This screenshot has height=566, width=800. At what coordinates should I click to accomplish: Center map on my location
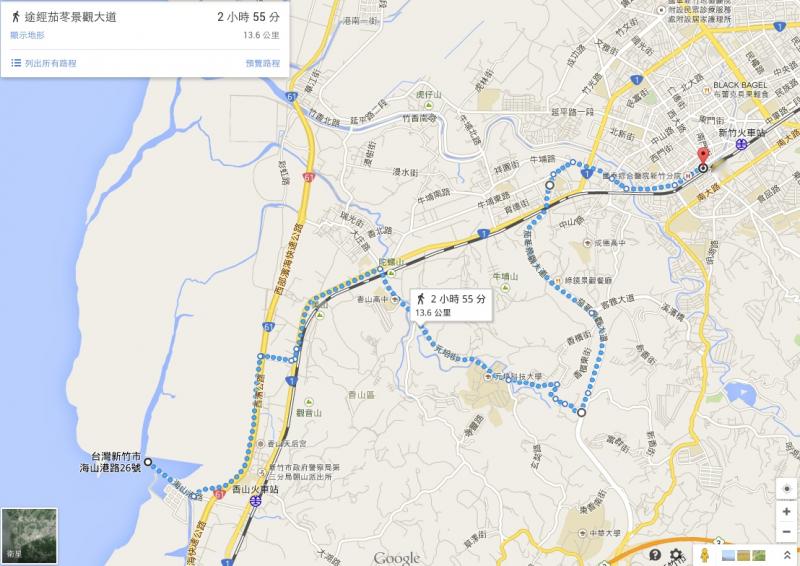click(786, 488)
